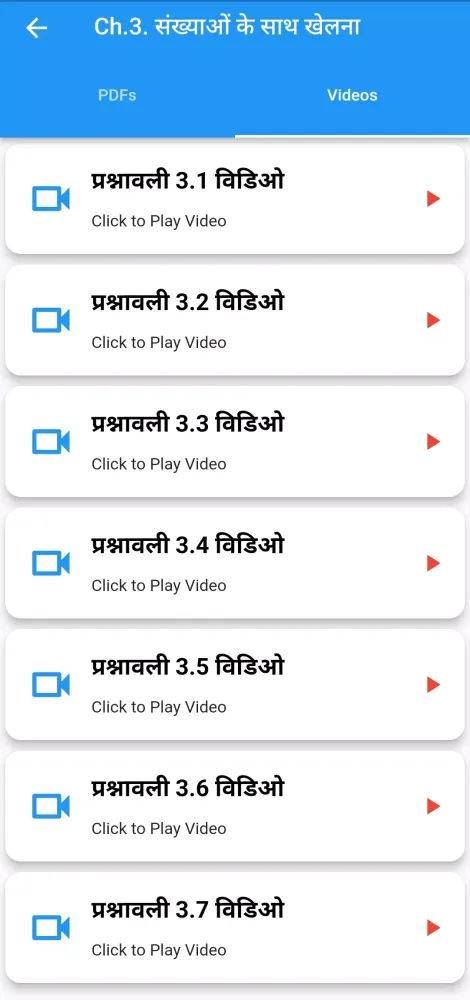
Task: Tap the red play arrow for प्रश्नावली 3.2
Action: pos(434,320)
